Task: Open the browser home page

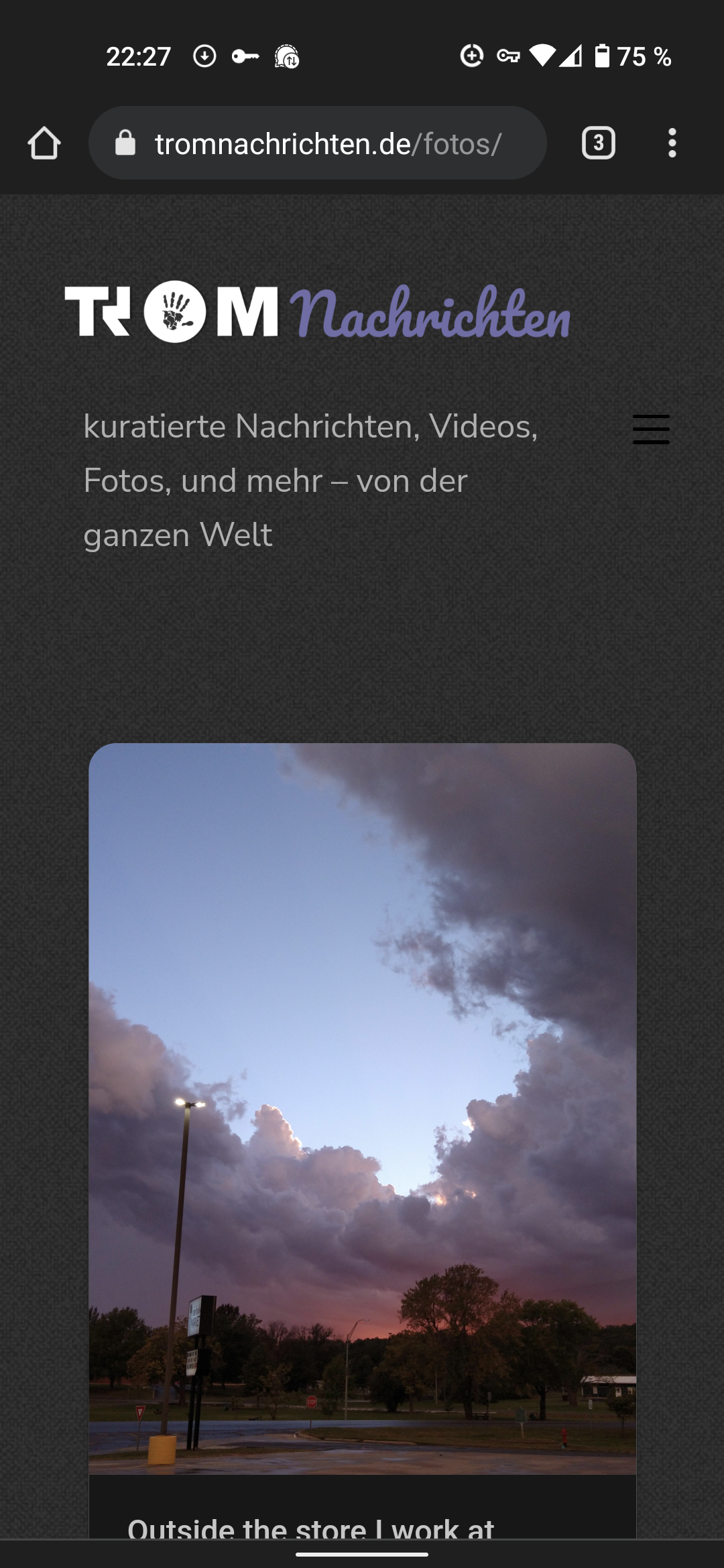Action: click(44, 143)
